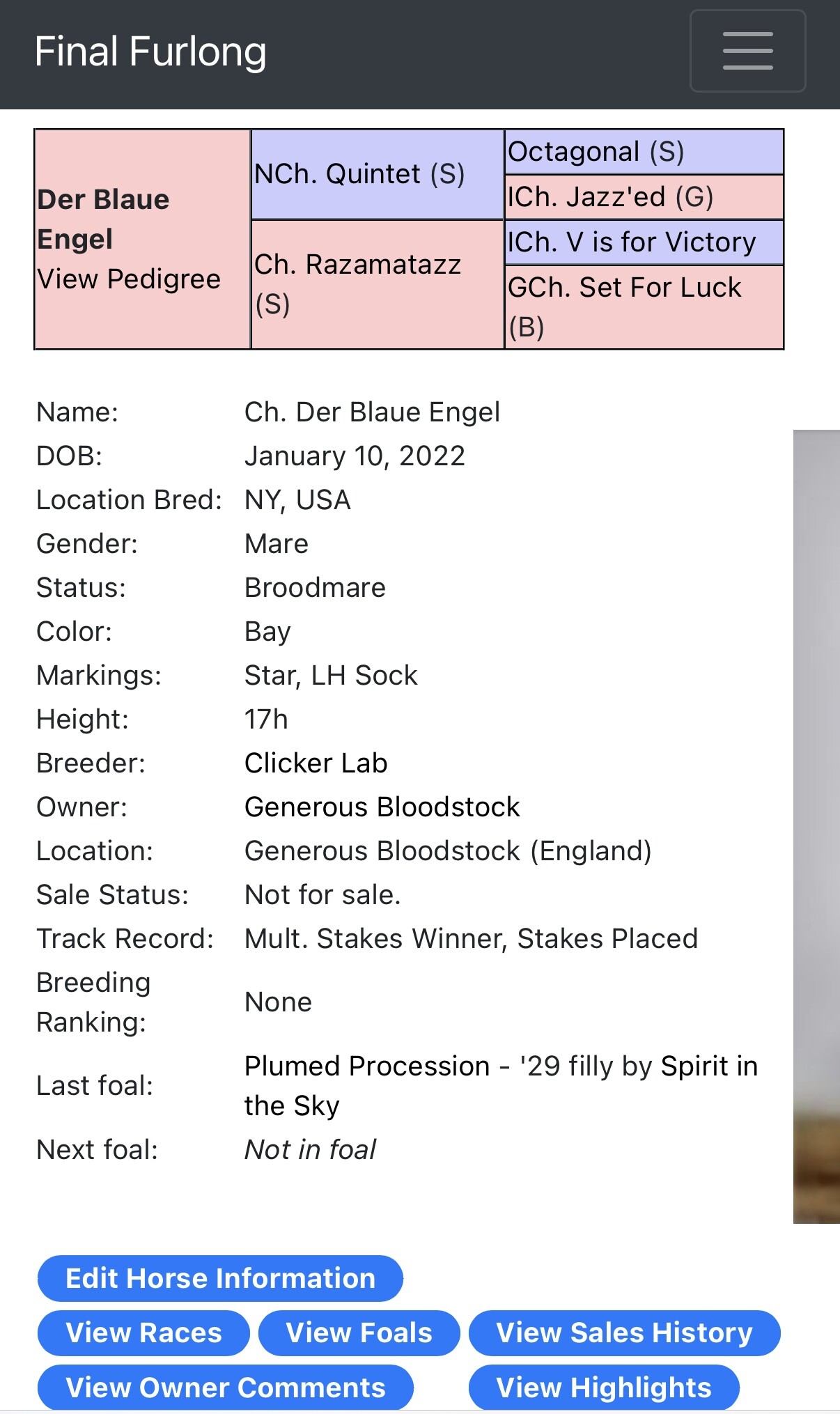Open last foal Plumed Procession

(x=367, y=1066)
